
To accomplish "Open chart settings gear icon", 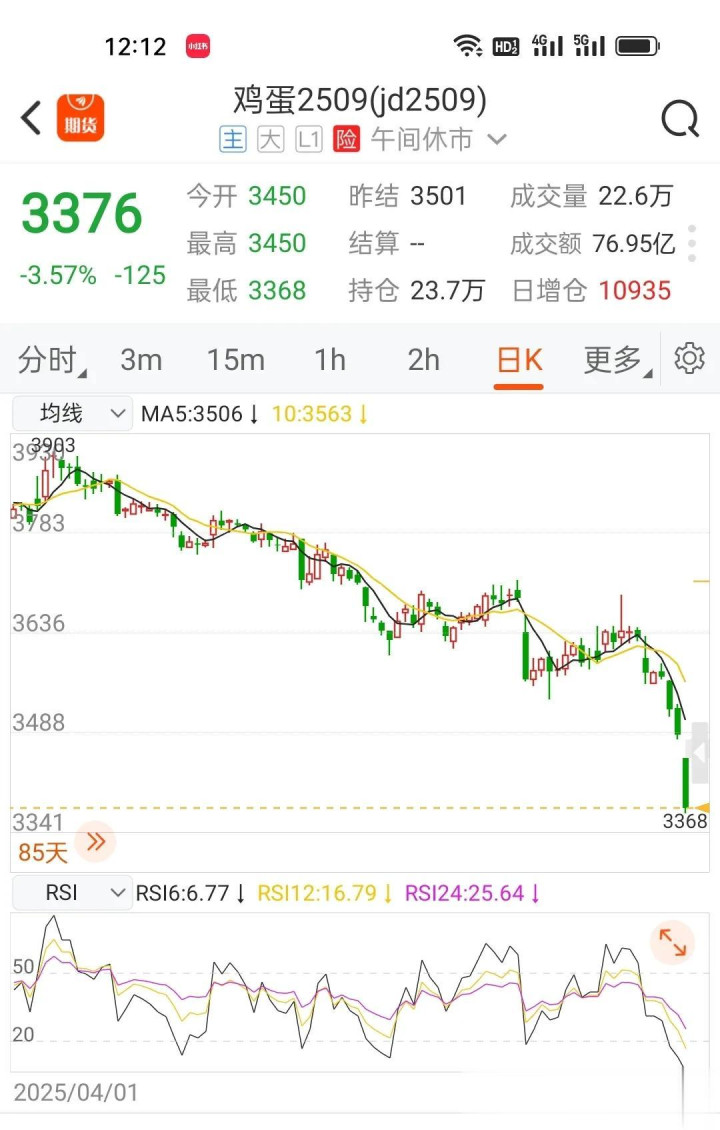I will (x=690, y=358).
